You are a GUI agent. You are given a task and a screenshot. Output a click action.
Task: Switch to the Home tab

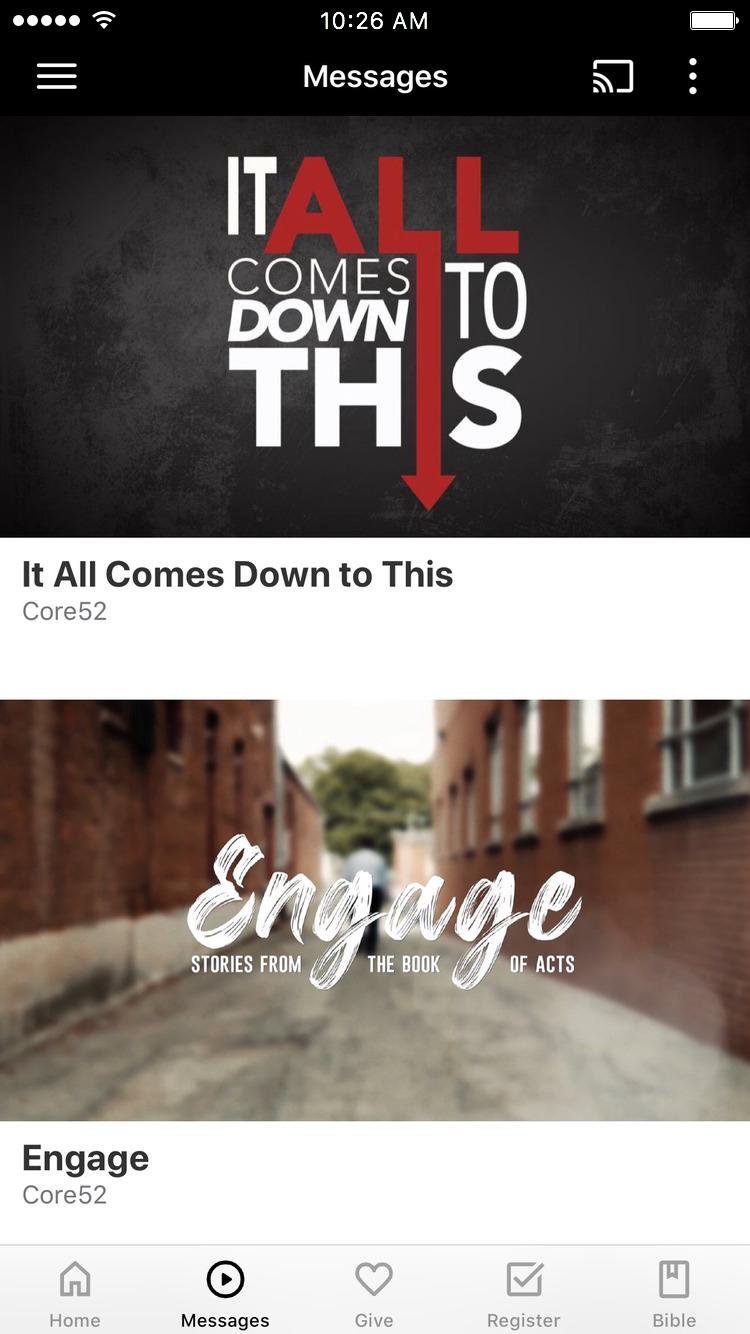point(75,1292)
